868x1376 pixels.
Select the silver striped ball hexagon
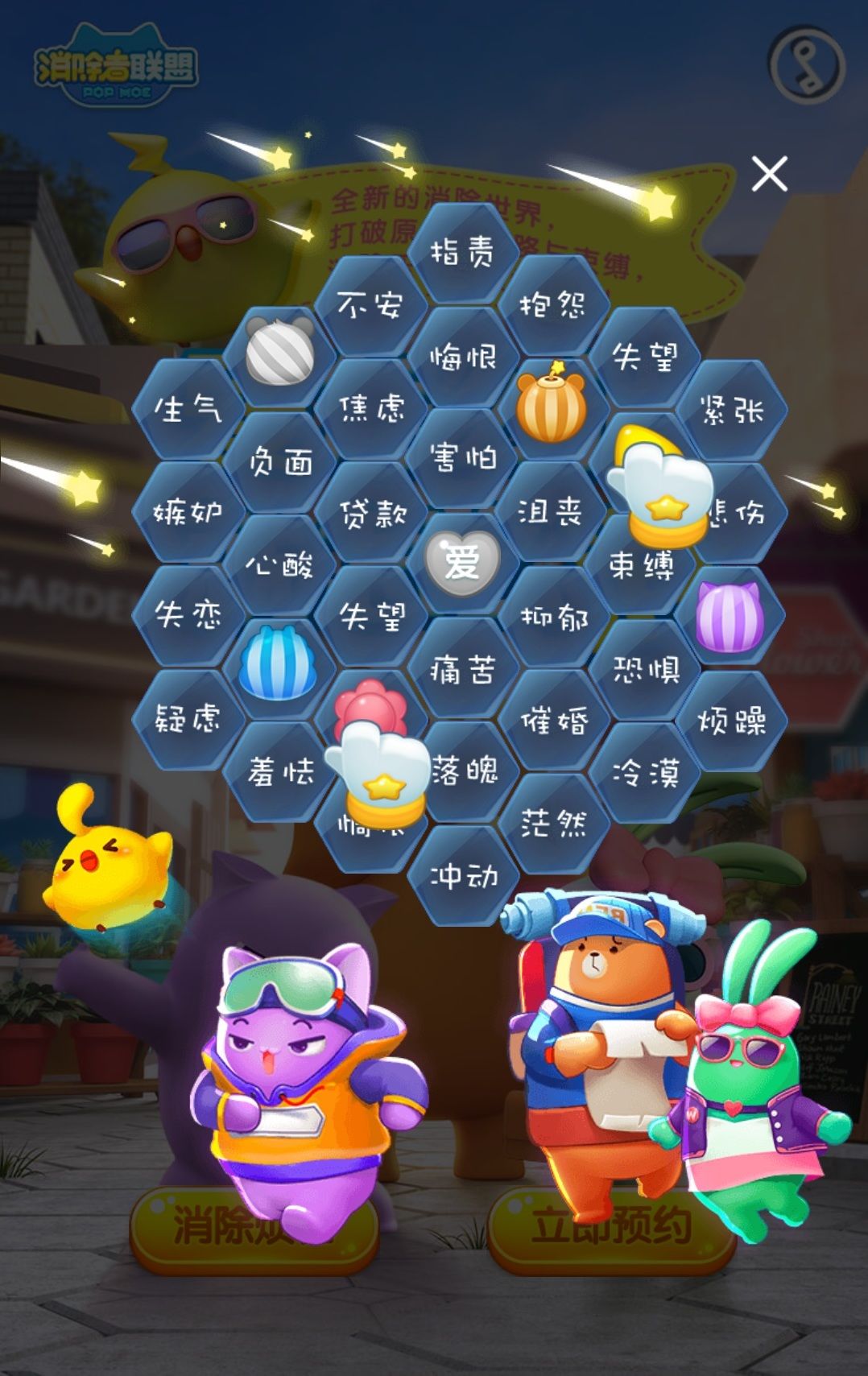pyautogui.click(x=280, y=354)
